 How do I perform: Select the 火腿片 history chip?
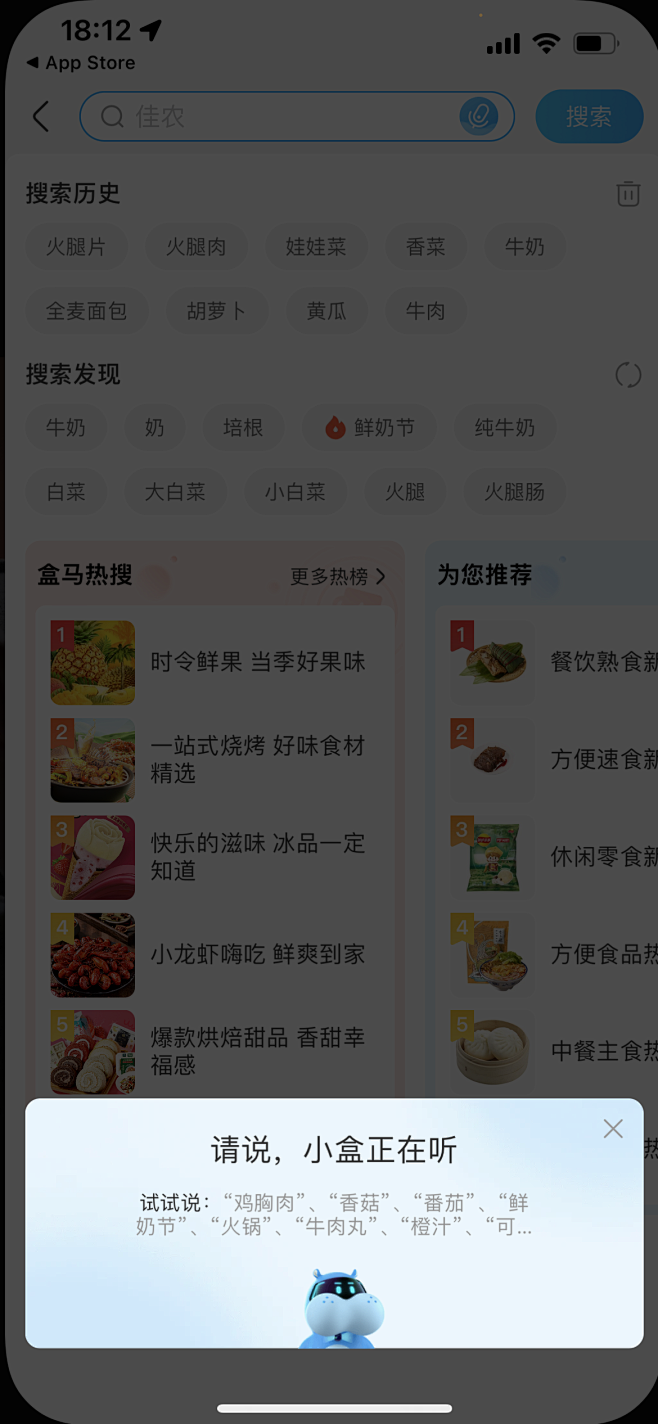pos(76,246)
